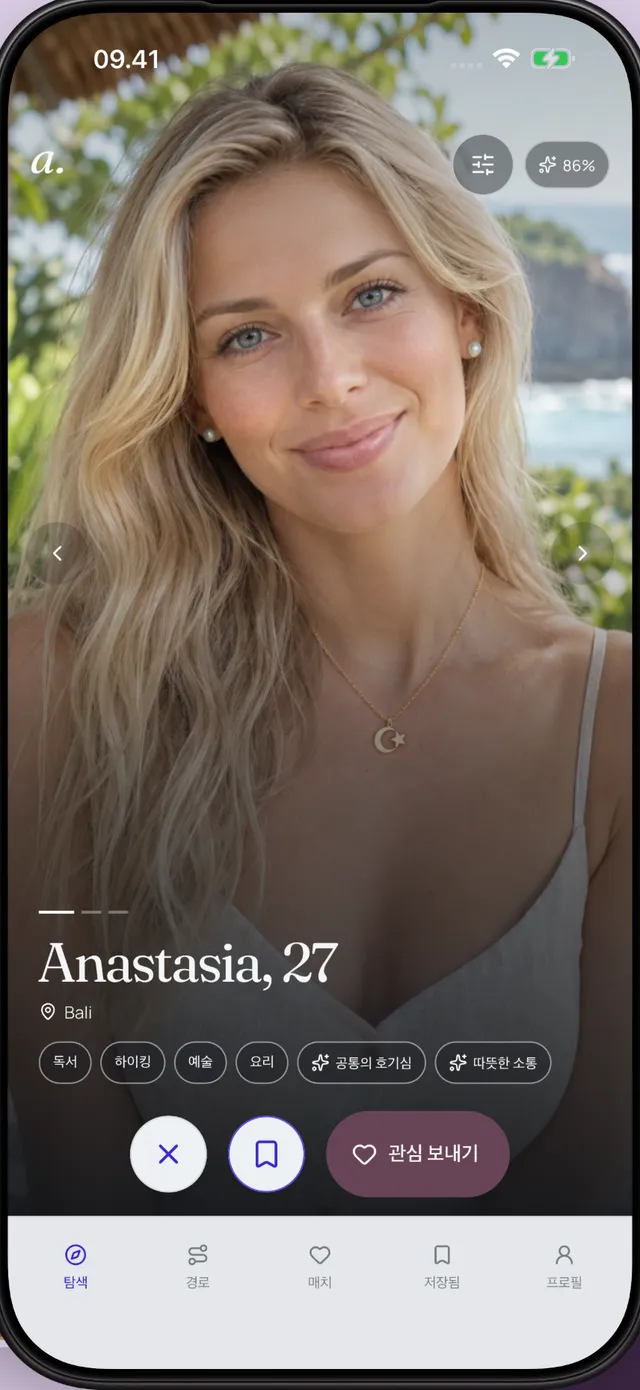
Task: Switch to the 탐색 tab
Action: (x=75, y=1267)
